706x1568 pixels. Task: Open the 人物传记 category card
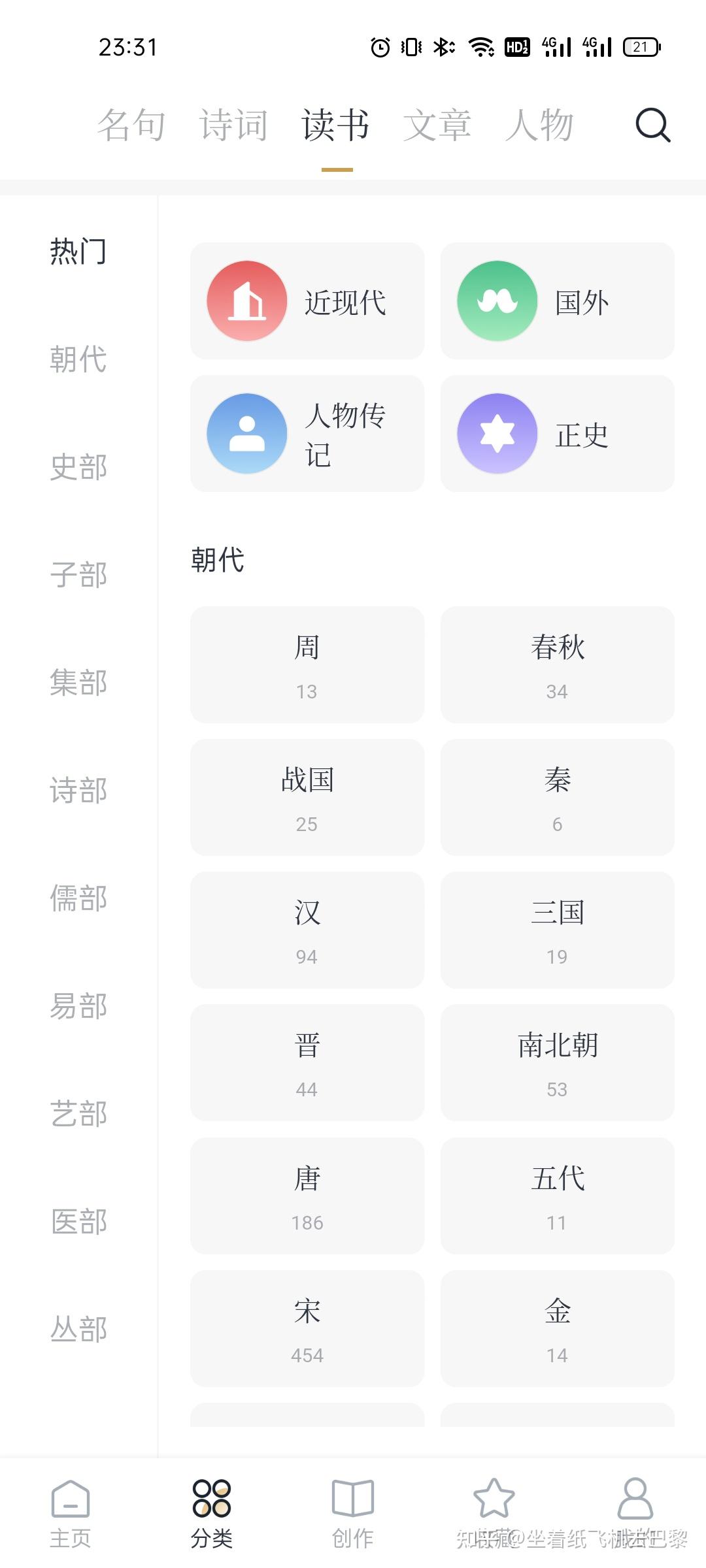click(307, 434)
